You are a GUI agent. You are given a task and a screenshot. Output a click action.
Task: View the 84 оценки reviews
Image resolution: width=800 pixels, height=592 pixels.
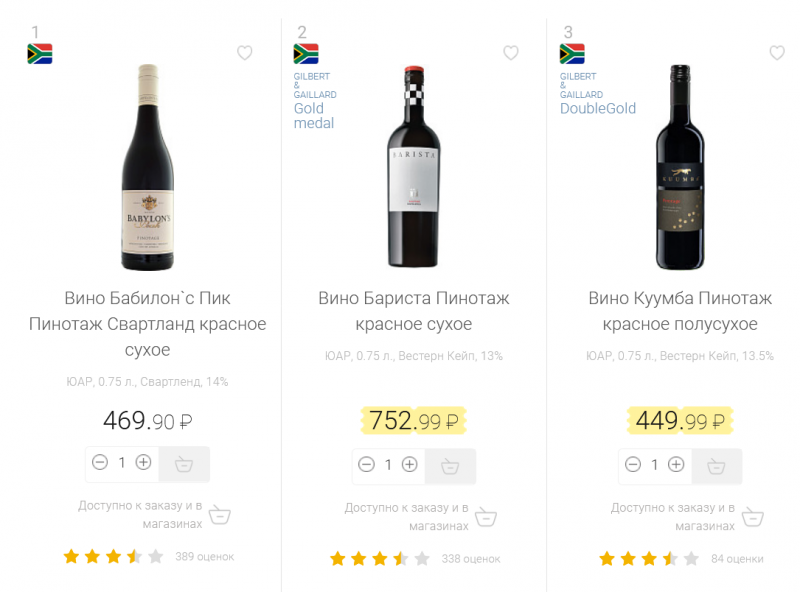(x=737, y=558)
